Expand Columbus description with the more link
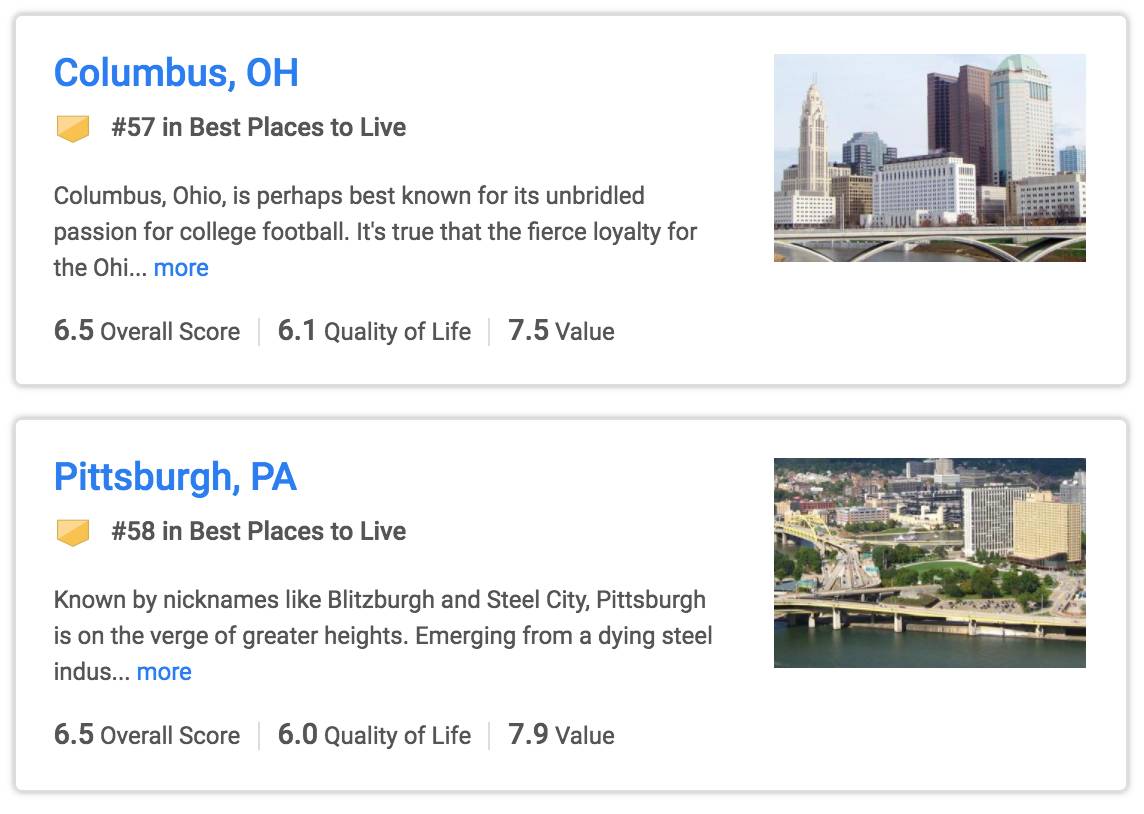Screen dimensions: 1144x814 coord(181,268)
